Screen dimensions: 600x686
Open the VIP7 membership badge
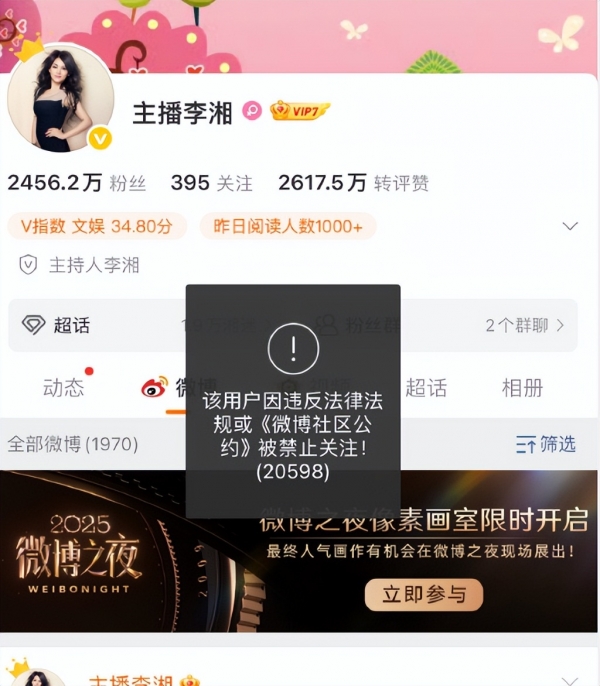pos(300,111)
